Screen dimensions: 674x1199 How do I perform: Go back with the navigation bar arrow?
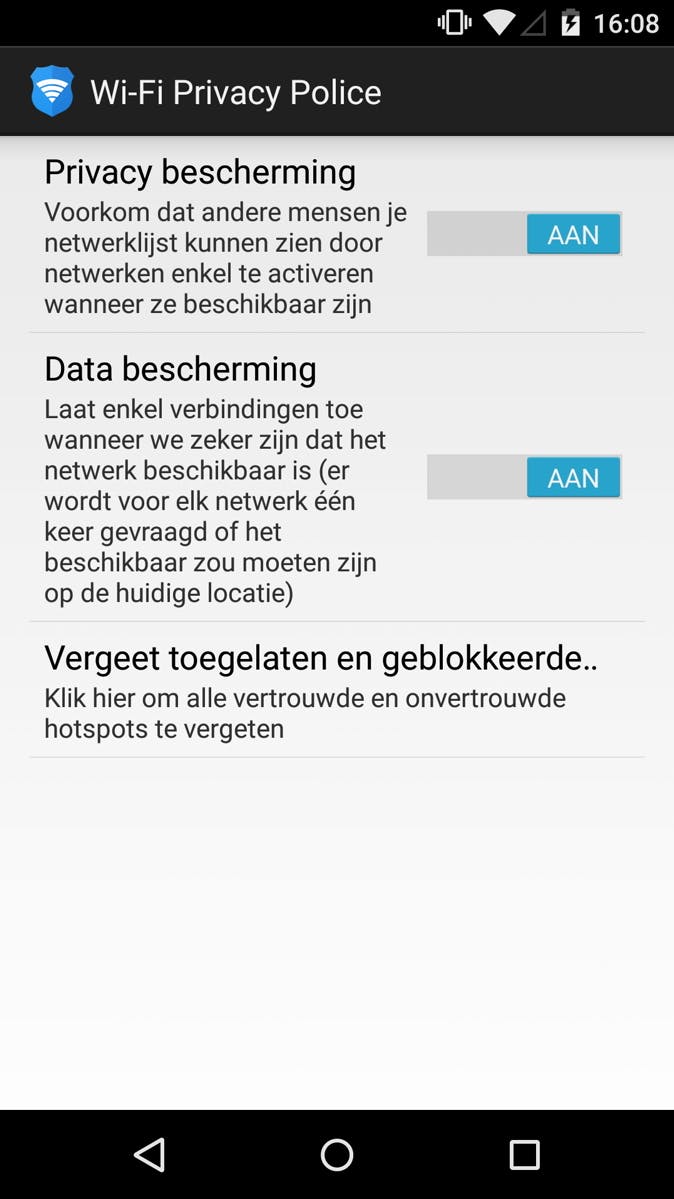coord(150,1155)
